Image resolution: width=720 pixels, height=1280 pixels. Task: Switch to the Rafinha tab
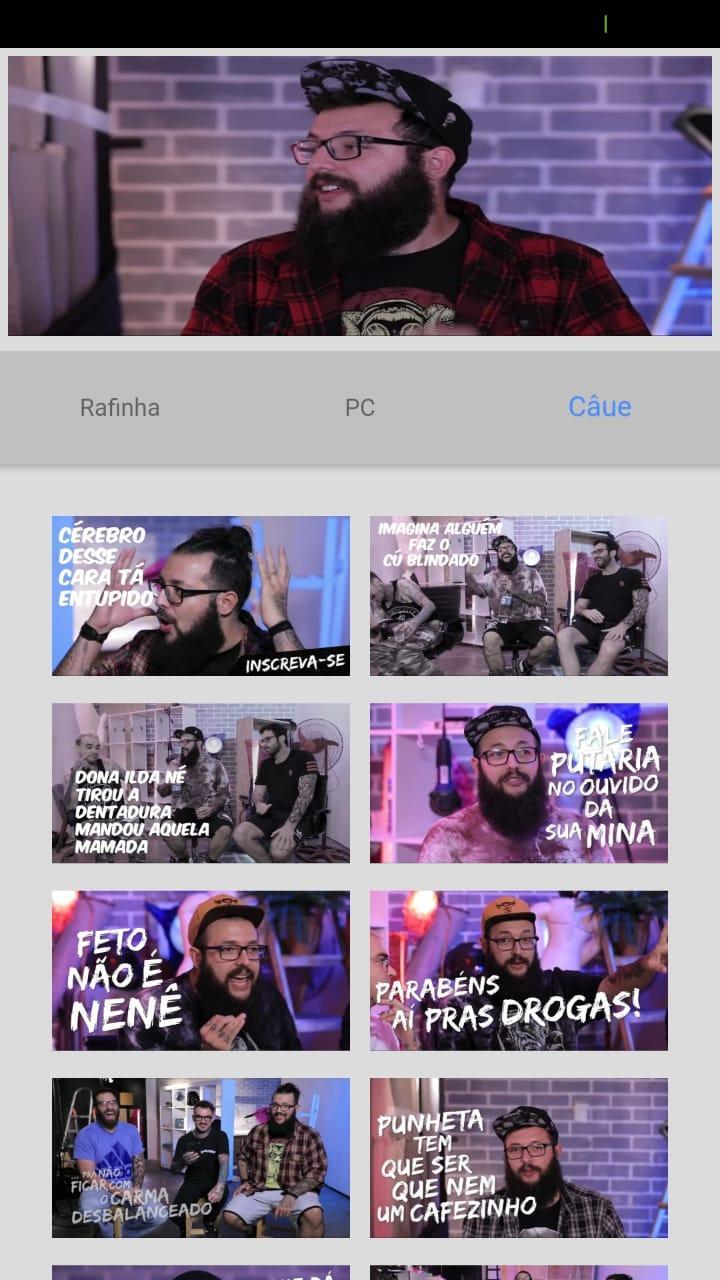(x=120, y=408)
